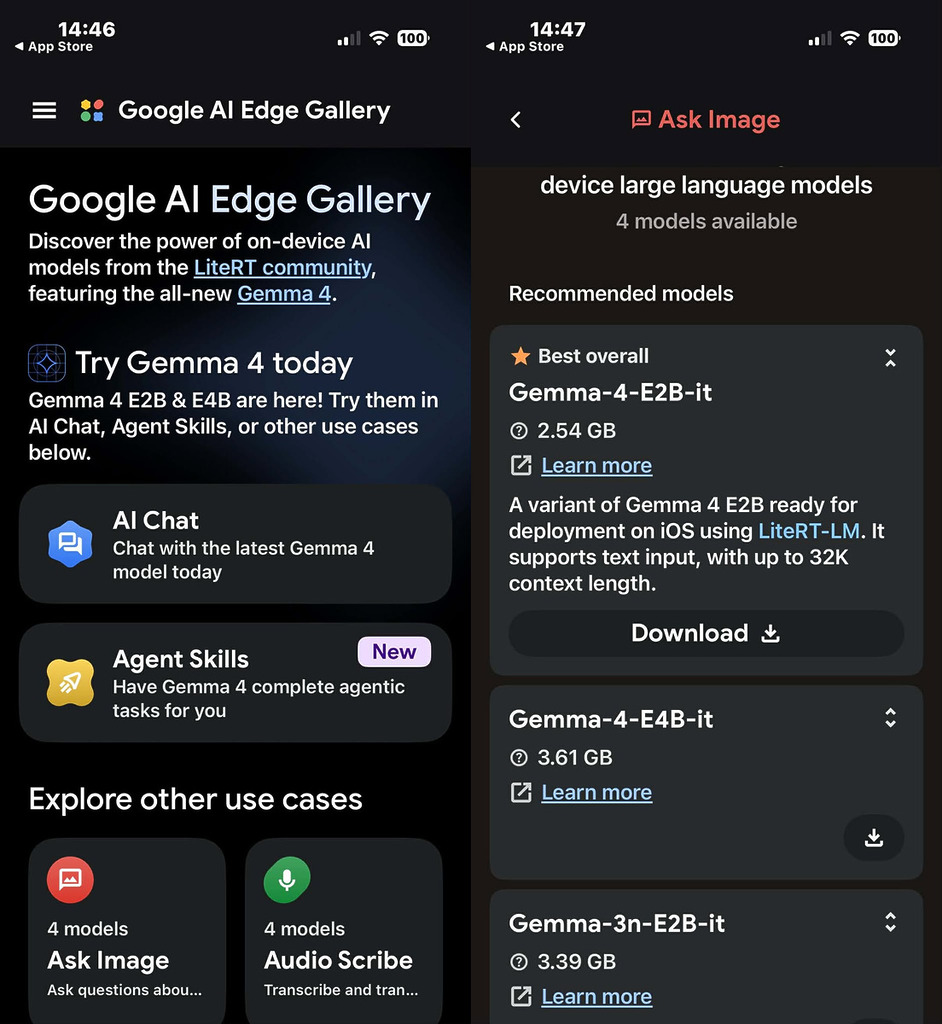Open the Audio Scribe use case tile
This screenshot has width=942, height=1024.
[343, 930]
